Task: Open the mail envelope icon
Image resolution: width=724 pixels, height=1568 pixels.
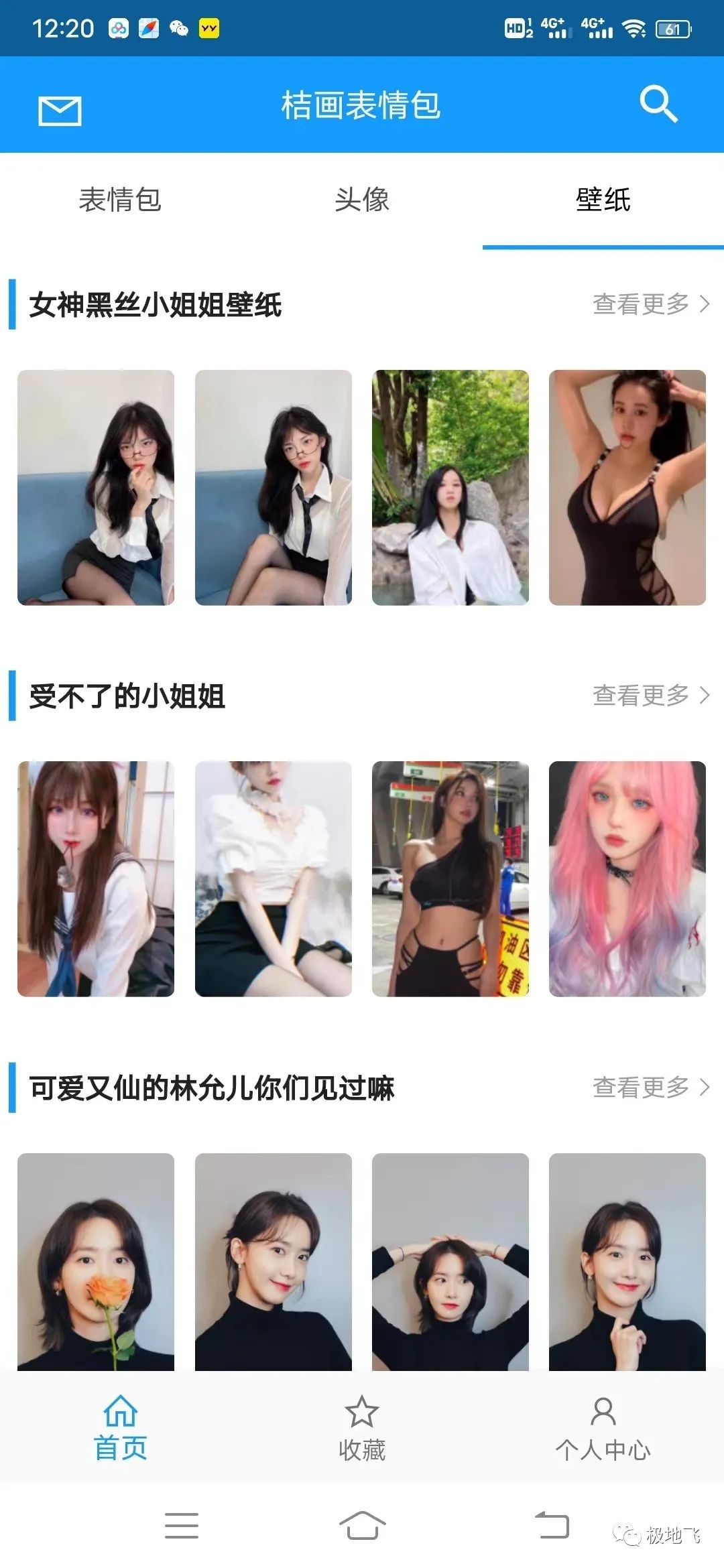Action: (x=60, y=111)
